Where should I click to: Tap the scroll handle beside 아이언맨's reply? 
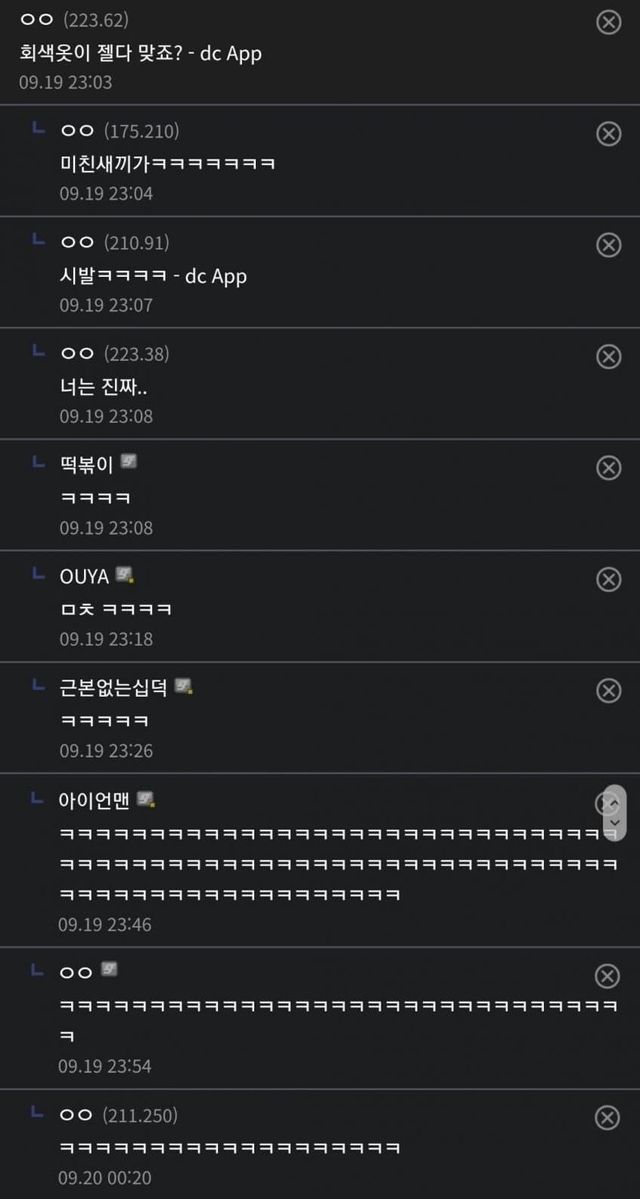click(614, 813)
